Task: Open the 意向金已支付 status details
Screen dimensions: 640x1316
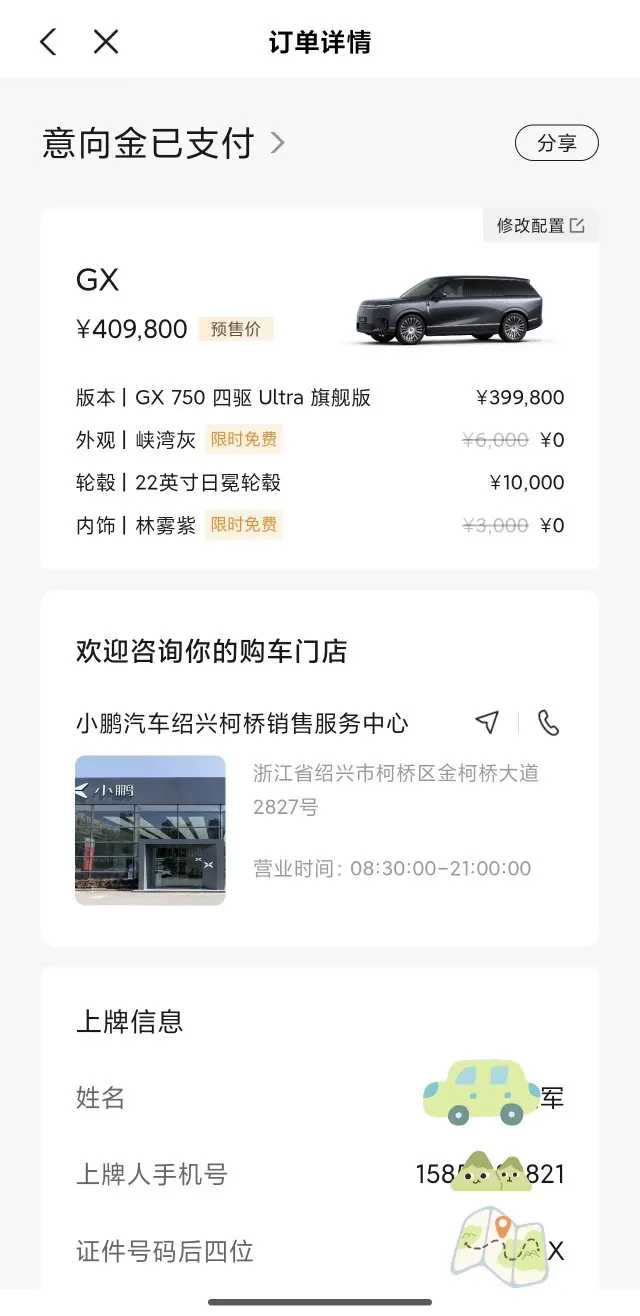Action: point(164,144)
